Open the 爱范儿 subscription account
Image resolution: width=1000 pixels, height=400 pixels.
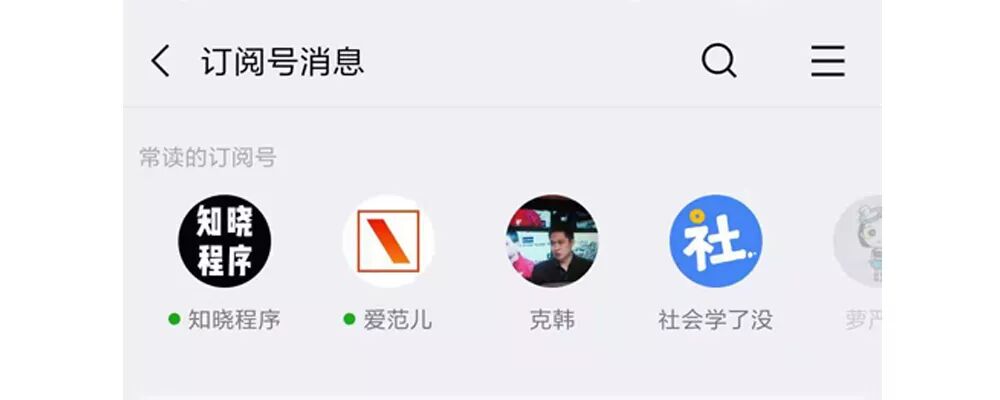tap(388, 242)
